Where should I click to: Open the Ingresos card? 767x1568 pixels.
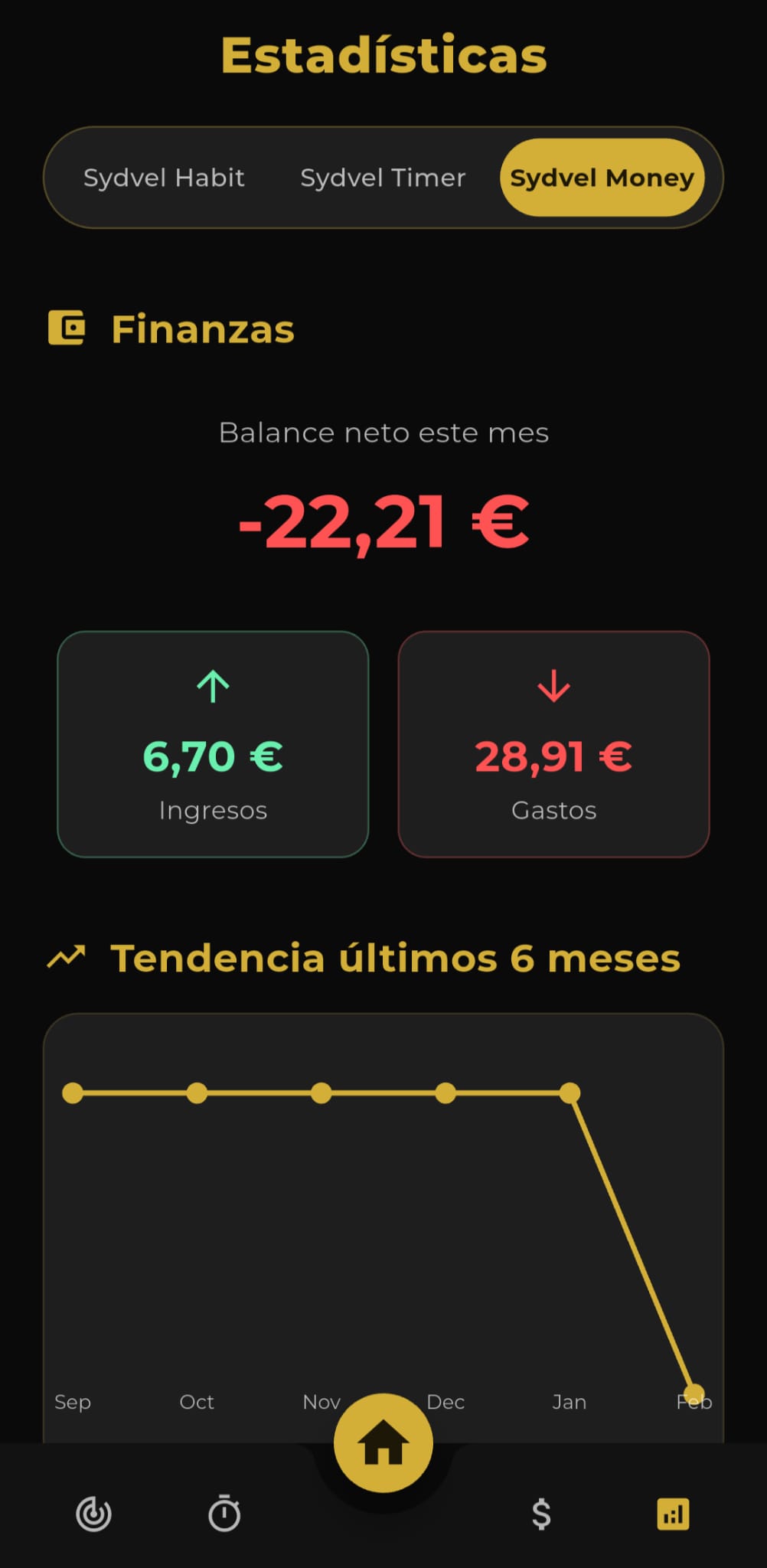tap(213, 744)
